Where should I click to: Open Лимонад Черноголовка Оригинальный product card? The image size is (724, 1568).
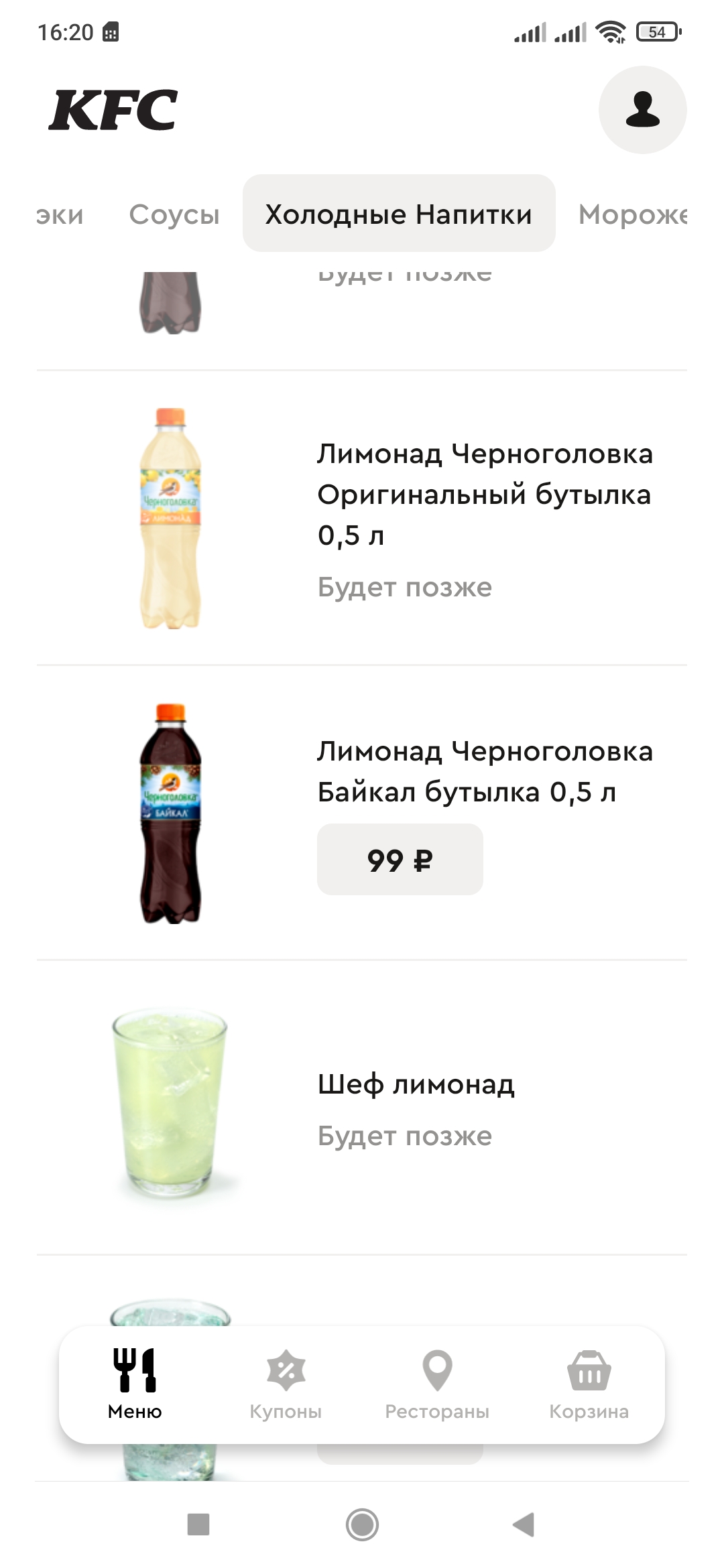coord(484,495)
